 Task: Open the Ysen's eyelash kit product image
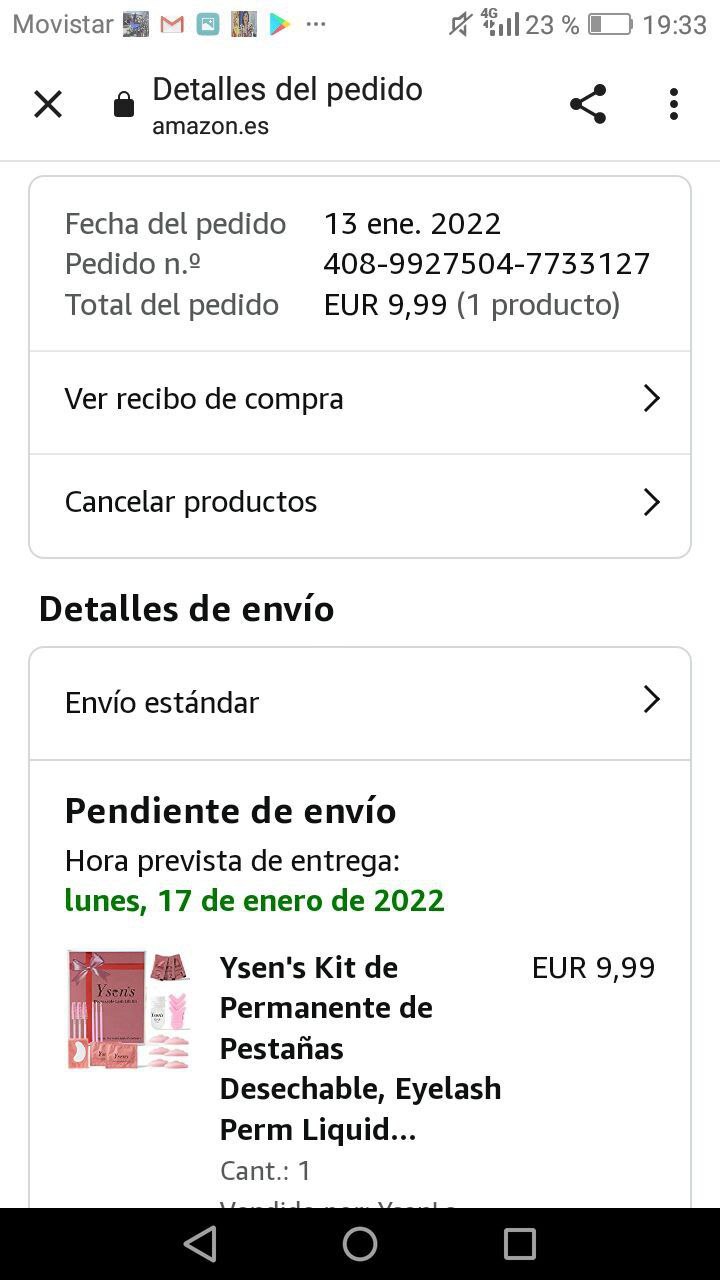128,1010
